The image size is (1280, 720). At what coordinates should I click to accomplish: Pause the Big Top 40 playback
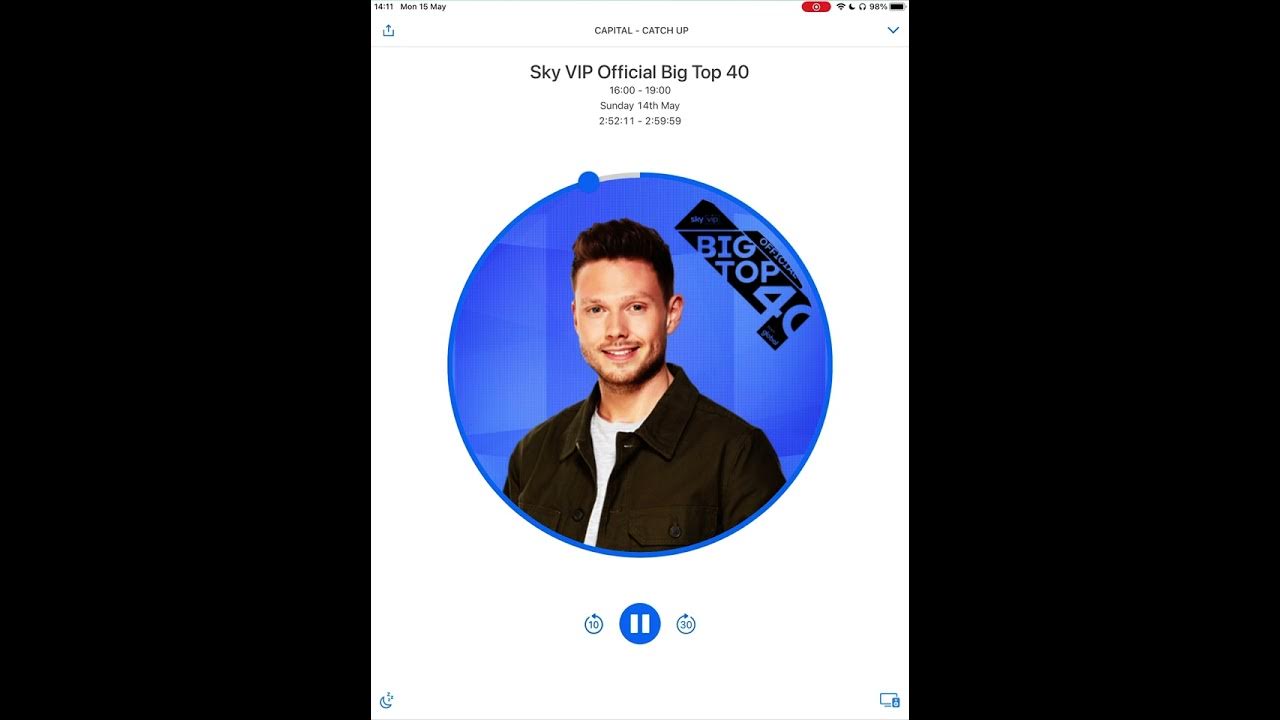coord(640,624)
